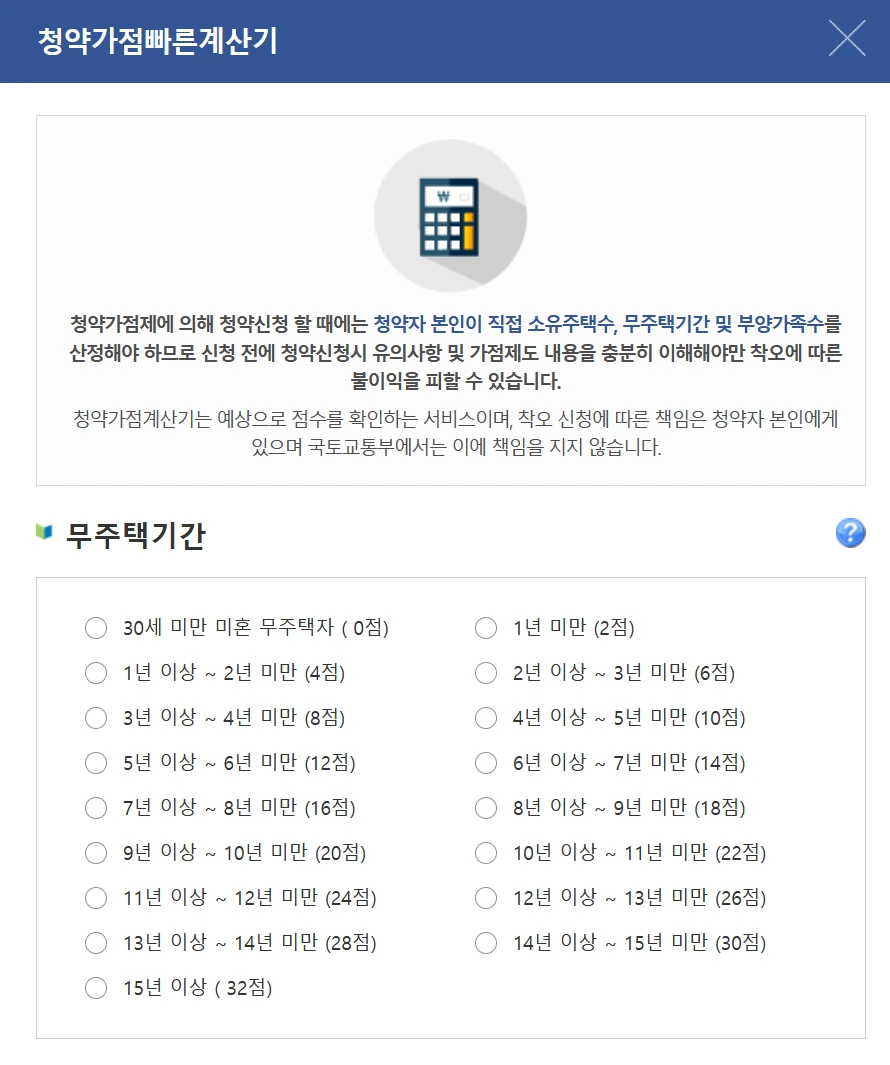Select 4년 이상 ~ 5년 미만 (10점)

486,718
